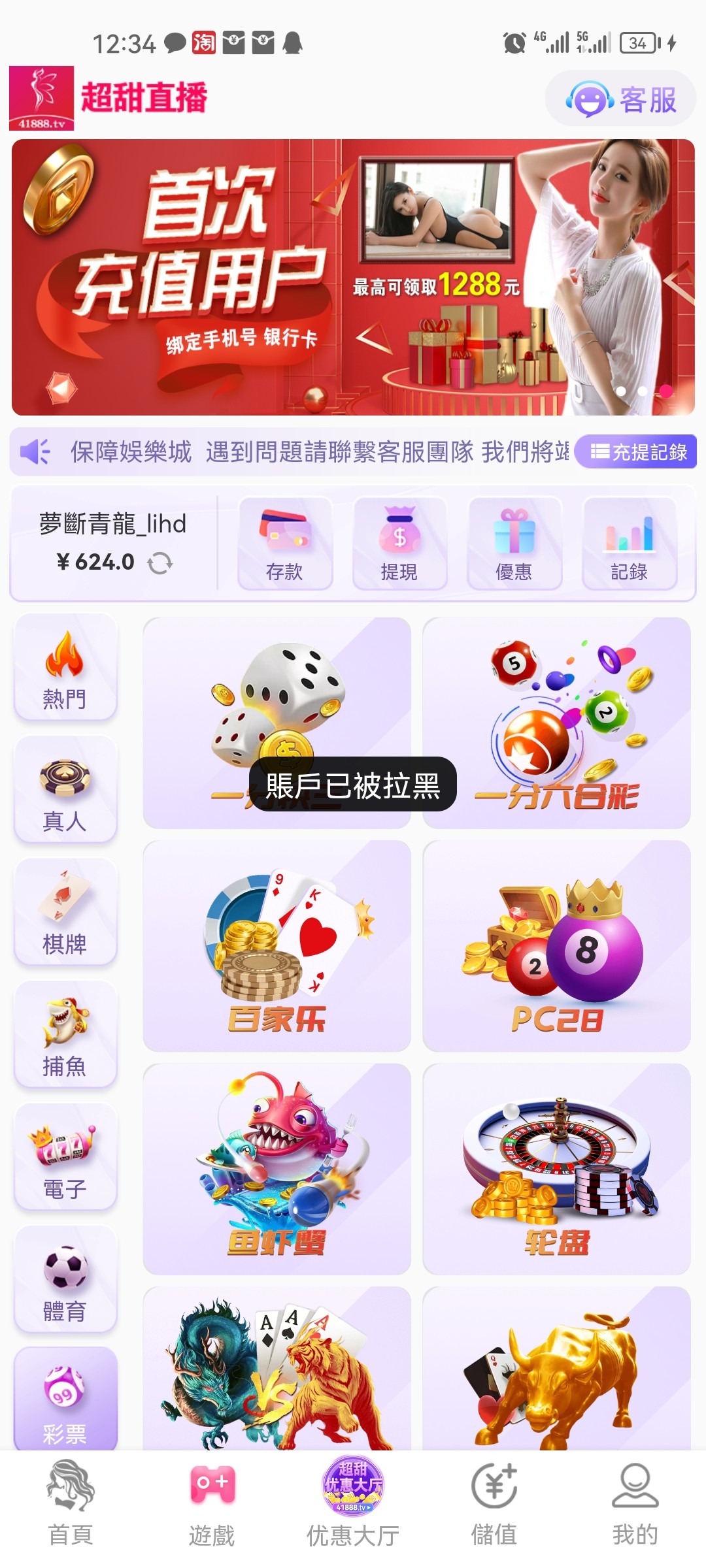Viewport: 706px width, 1568px height.
Task: Open 客服 customer service
Action: tap(620, 99)
